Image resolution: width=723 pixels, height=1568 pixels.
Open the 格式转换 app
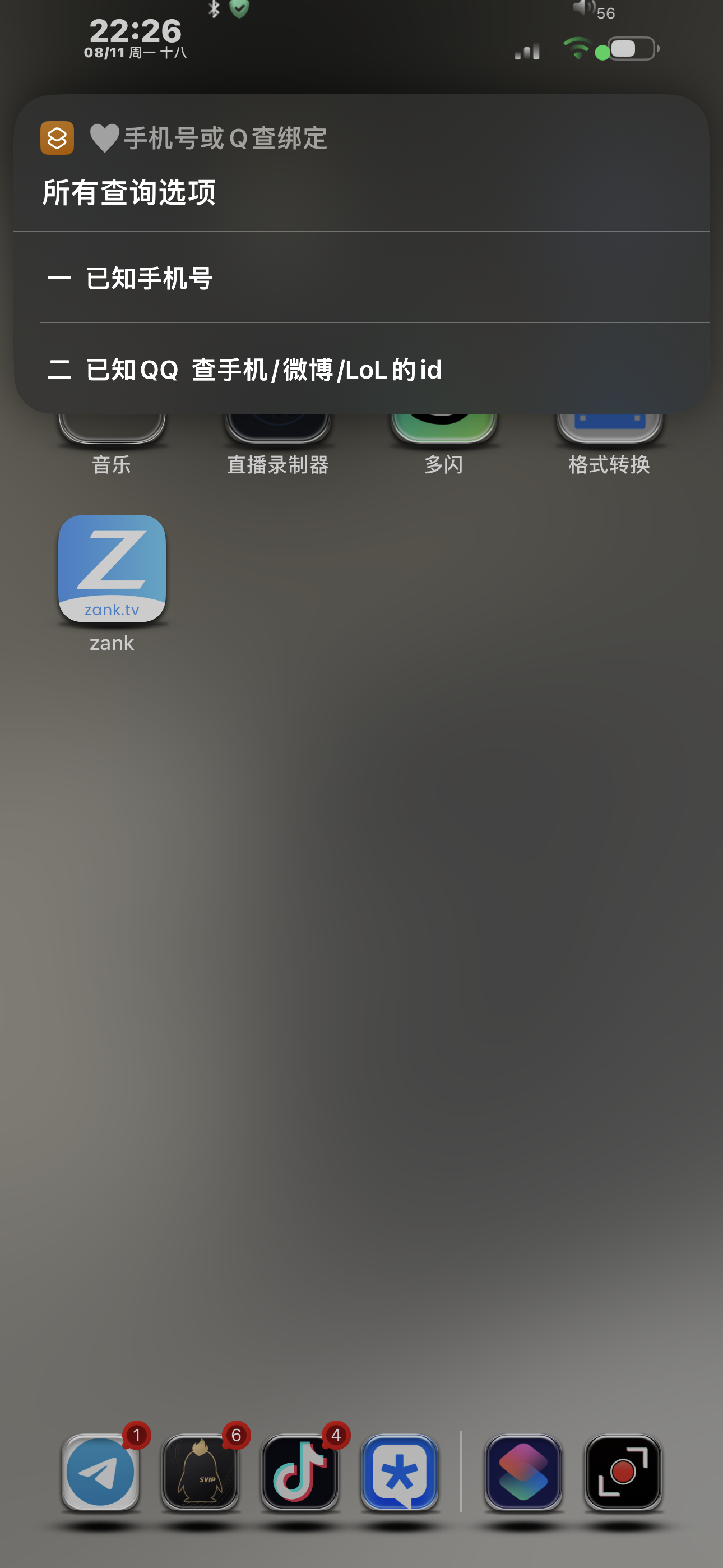[x=609, y=443]
